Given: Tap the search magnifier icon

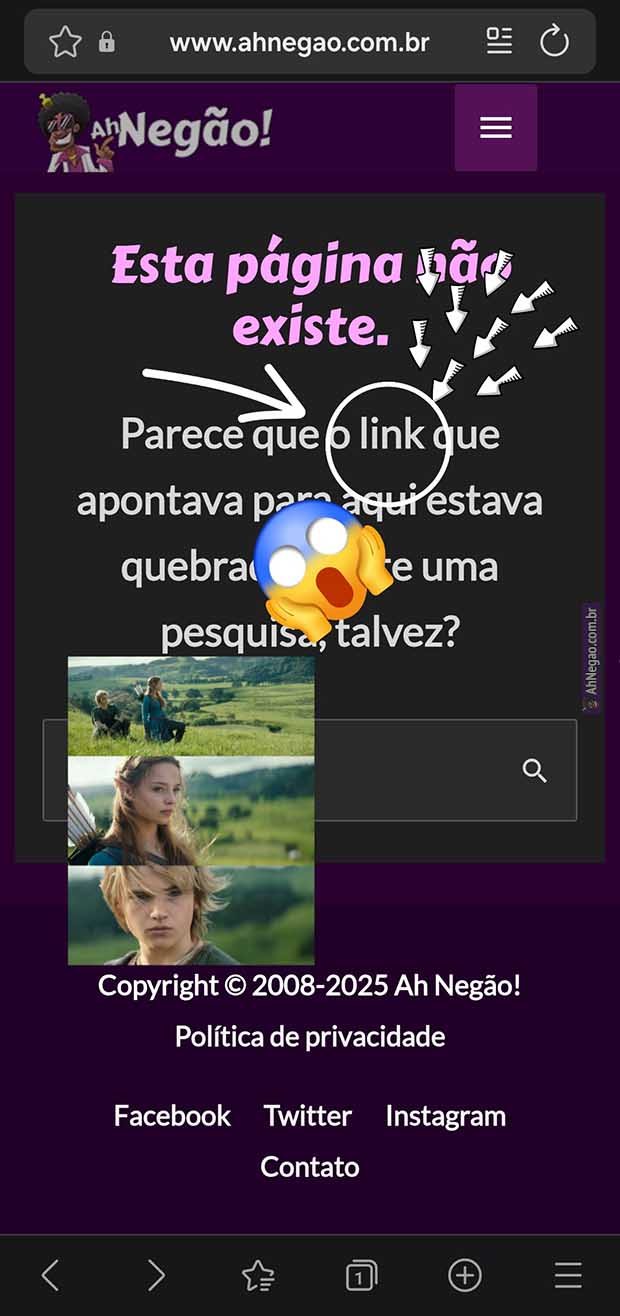Looking at the screenshot, I should [x=535, y=770].
